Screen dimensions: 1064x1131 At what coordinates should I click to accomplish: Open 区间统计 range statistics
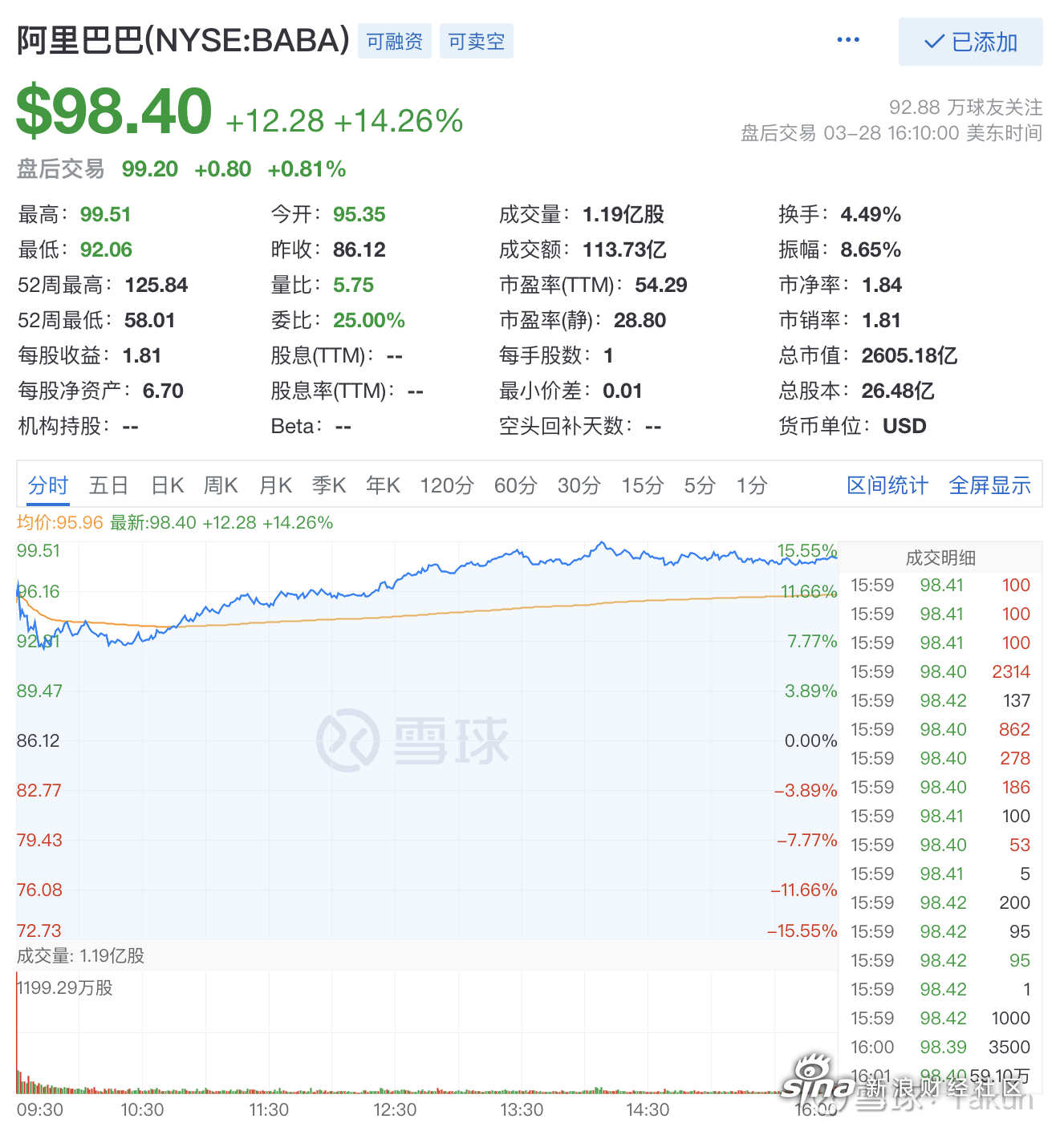(887, 485)
